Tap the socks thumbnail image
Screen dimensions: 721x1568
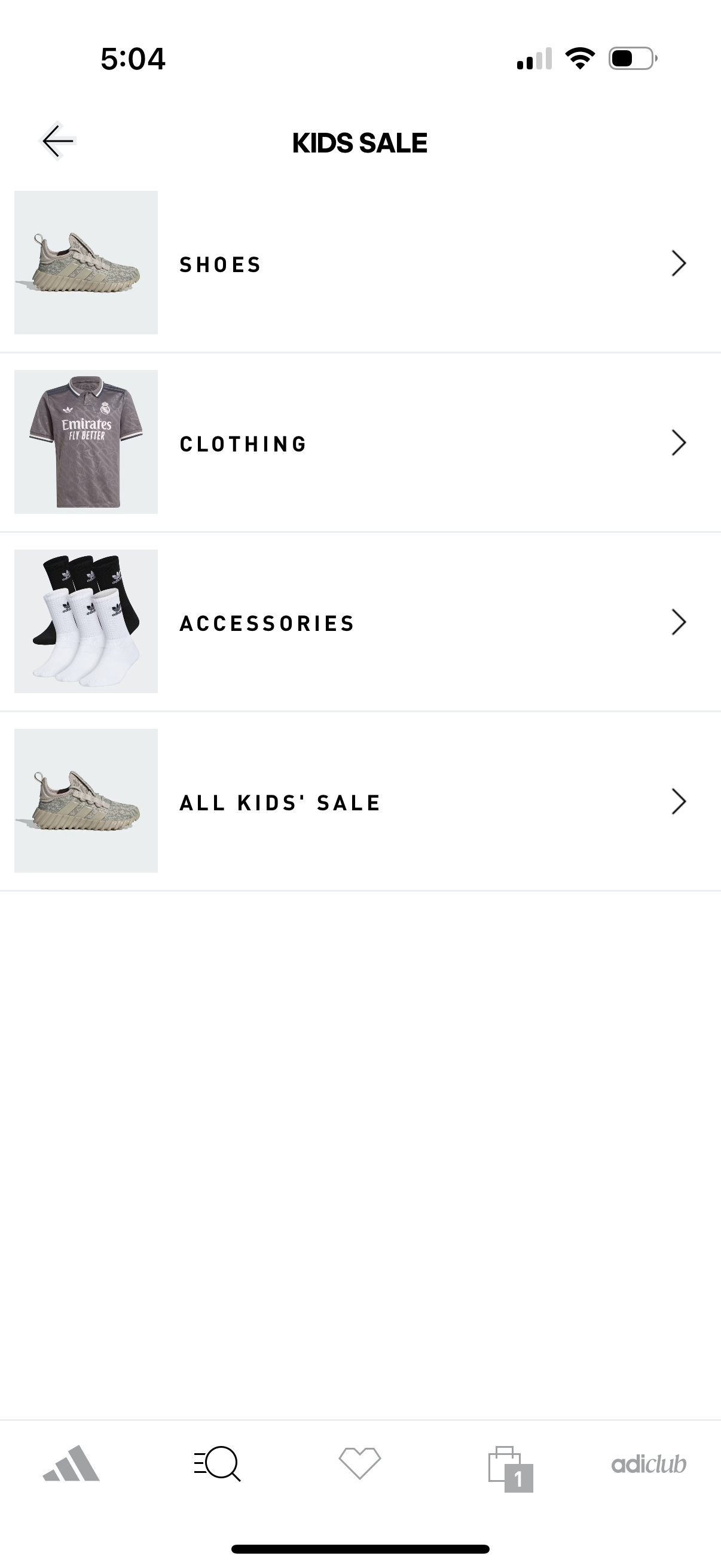click(x=85, y=622)
